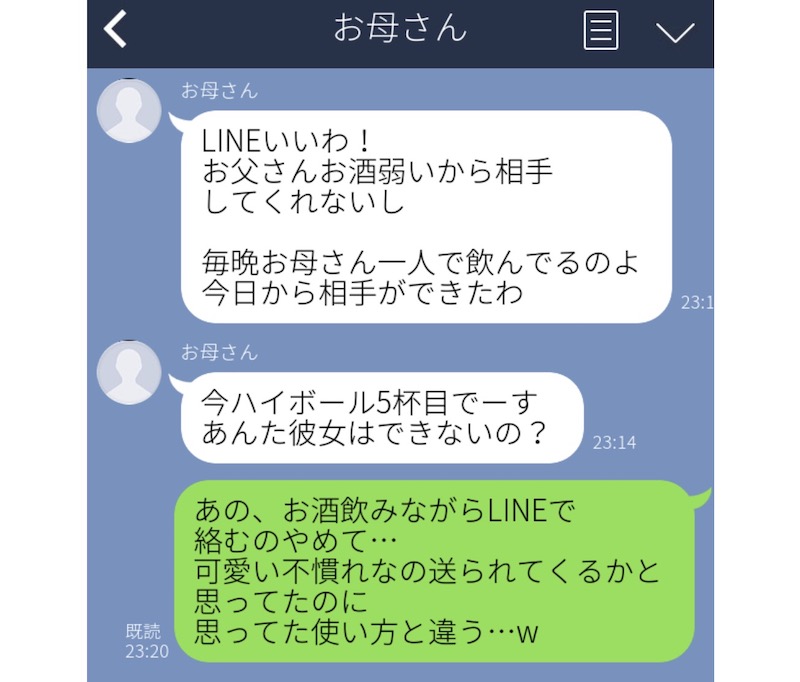Expand the chat menu chevron
Viewport: 800px width, 682px height.
click(675, 32)
